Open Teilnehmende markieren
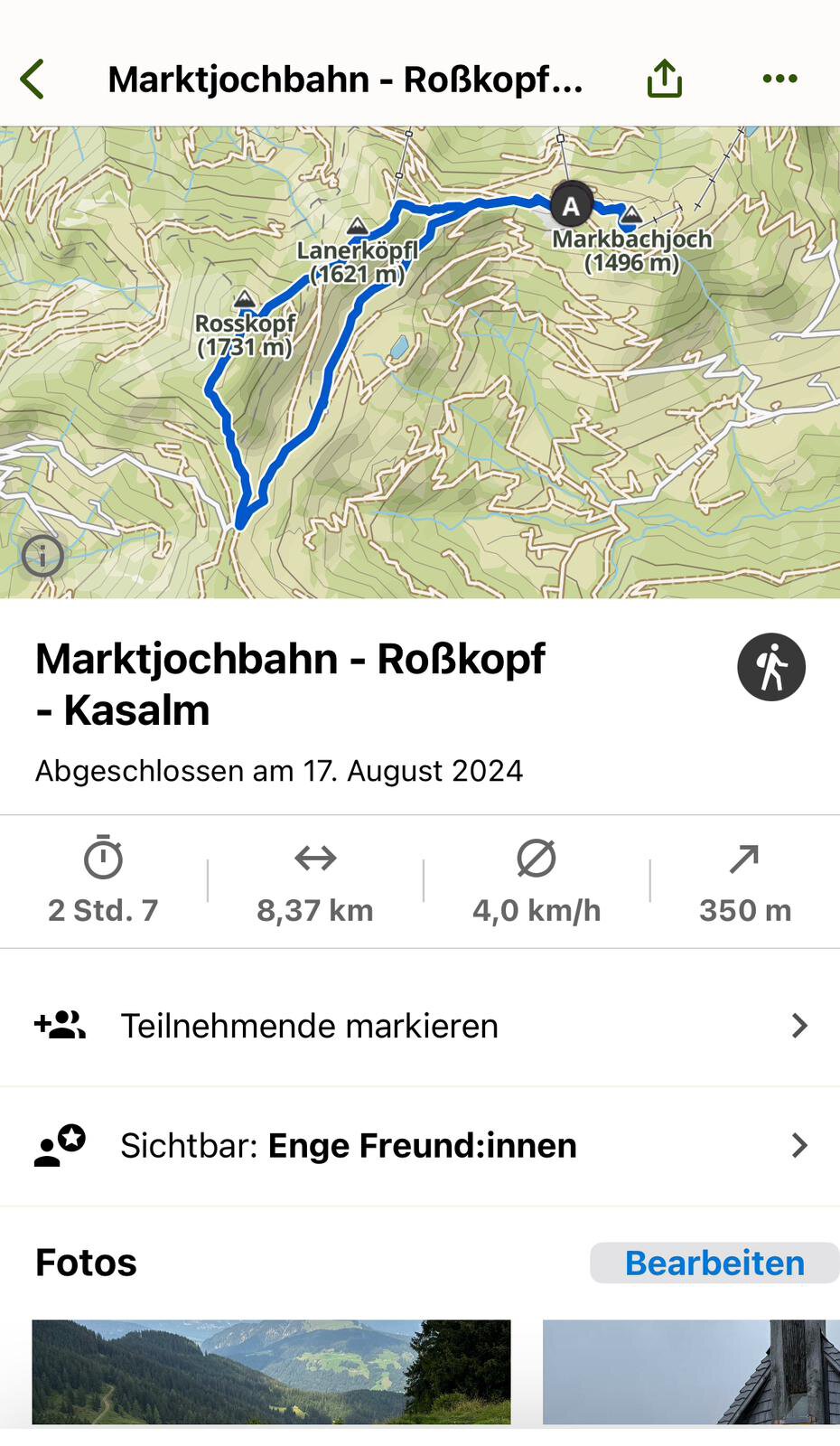 pos(420,1026)
